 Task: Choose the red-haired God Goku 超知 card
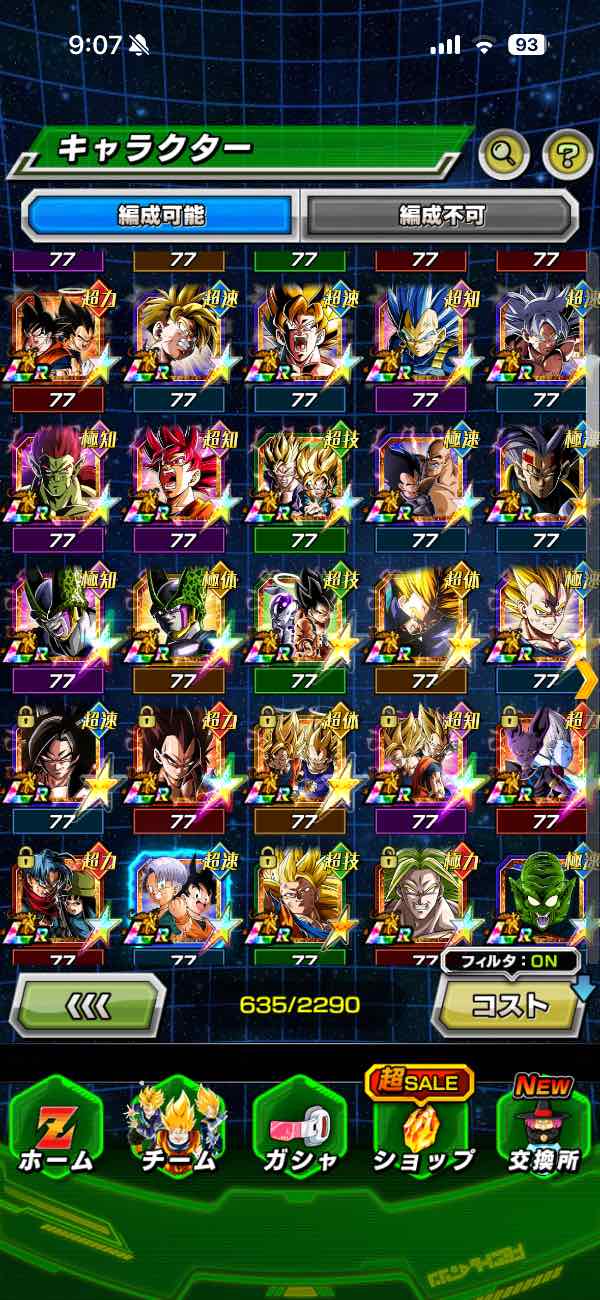coord(180,473)
